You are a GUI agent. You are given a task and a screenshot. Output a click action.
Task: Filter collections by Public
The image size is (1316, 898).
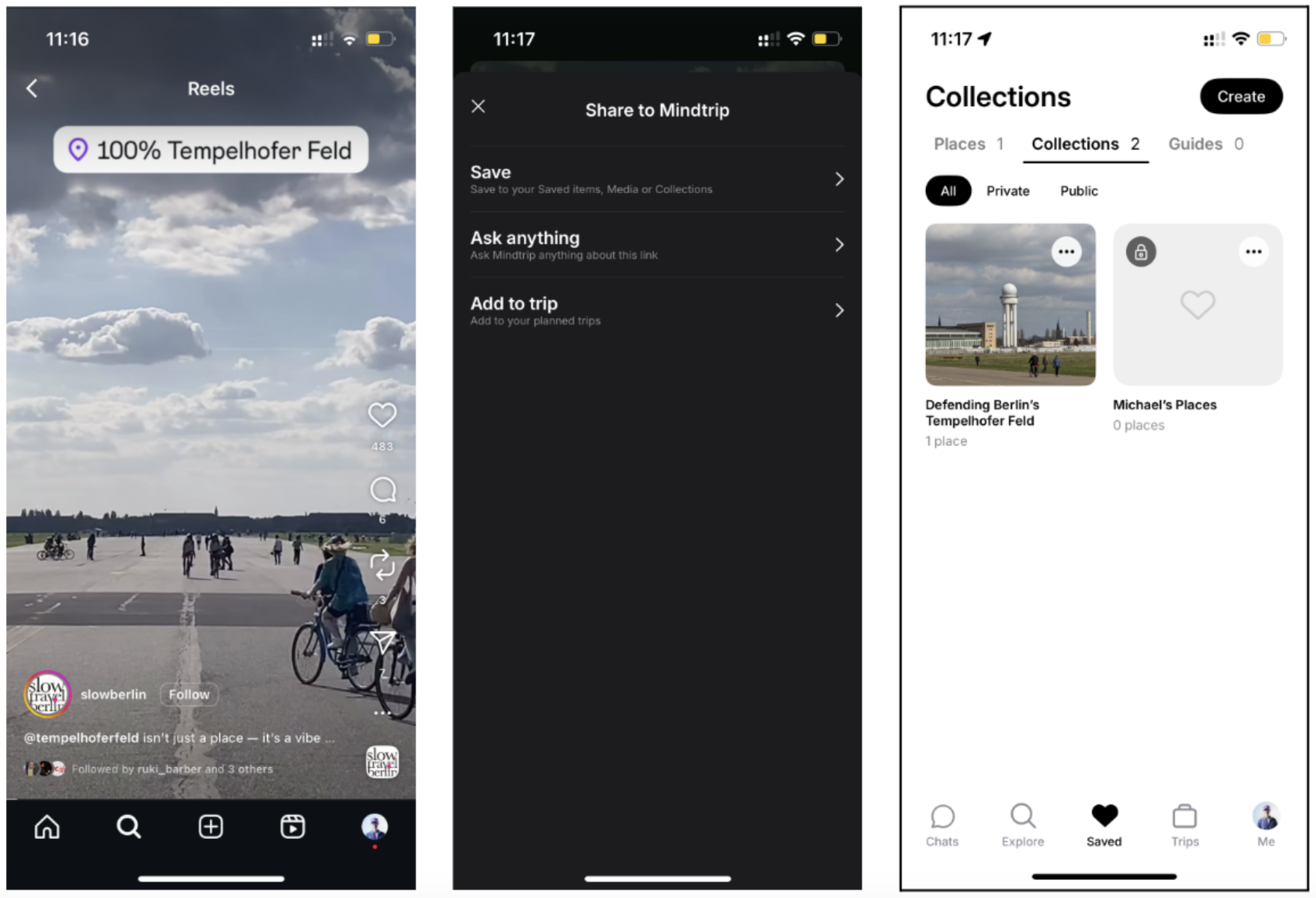(x=1079, y=191)
